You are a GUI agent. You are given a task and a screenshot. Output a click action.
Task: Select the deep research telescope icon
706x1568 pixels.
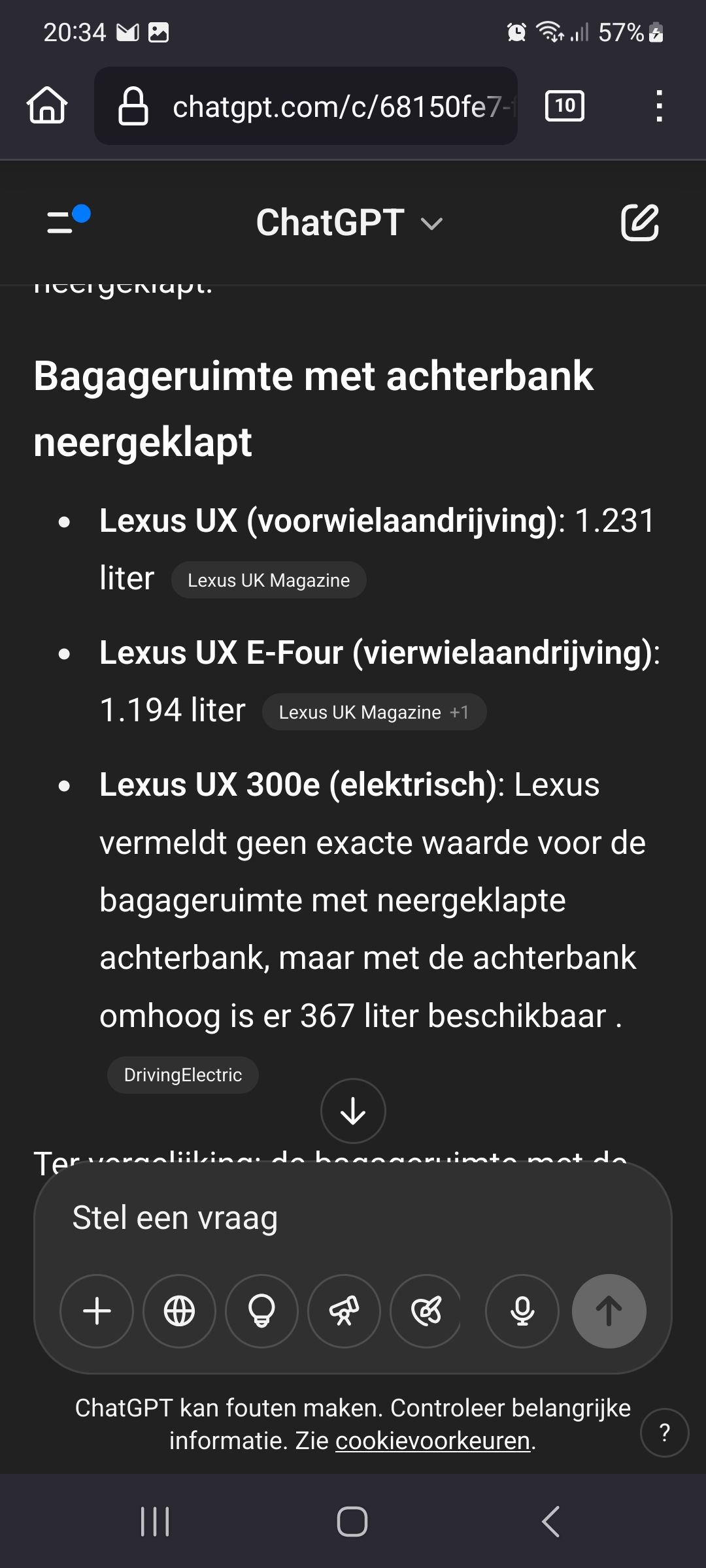(x=344, y=1311)
